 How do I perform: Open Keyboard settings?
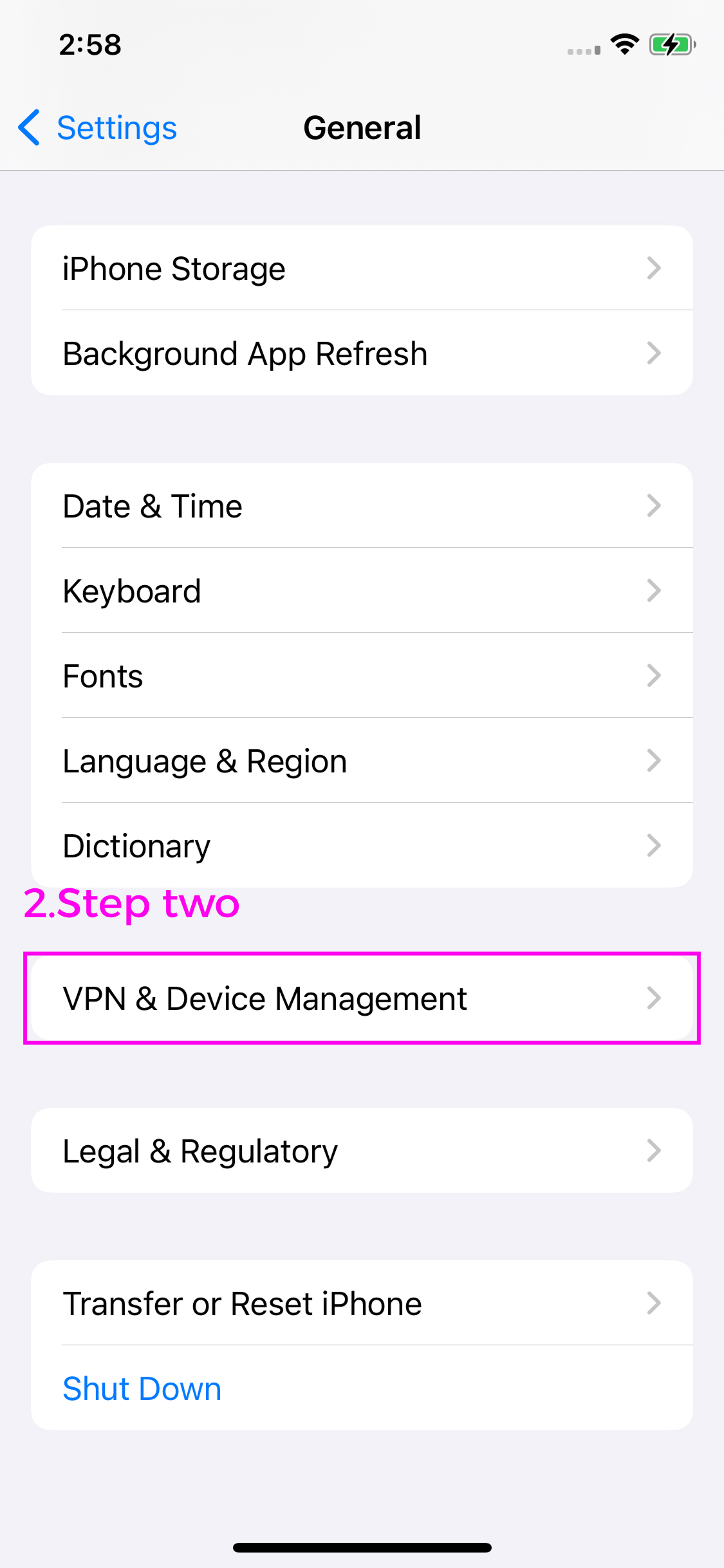tap(360, 591)
